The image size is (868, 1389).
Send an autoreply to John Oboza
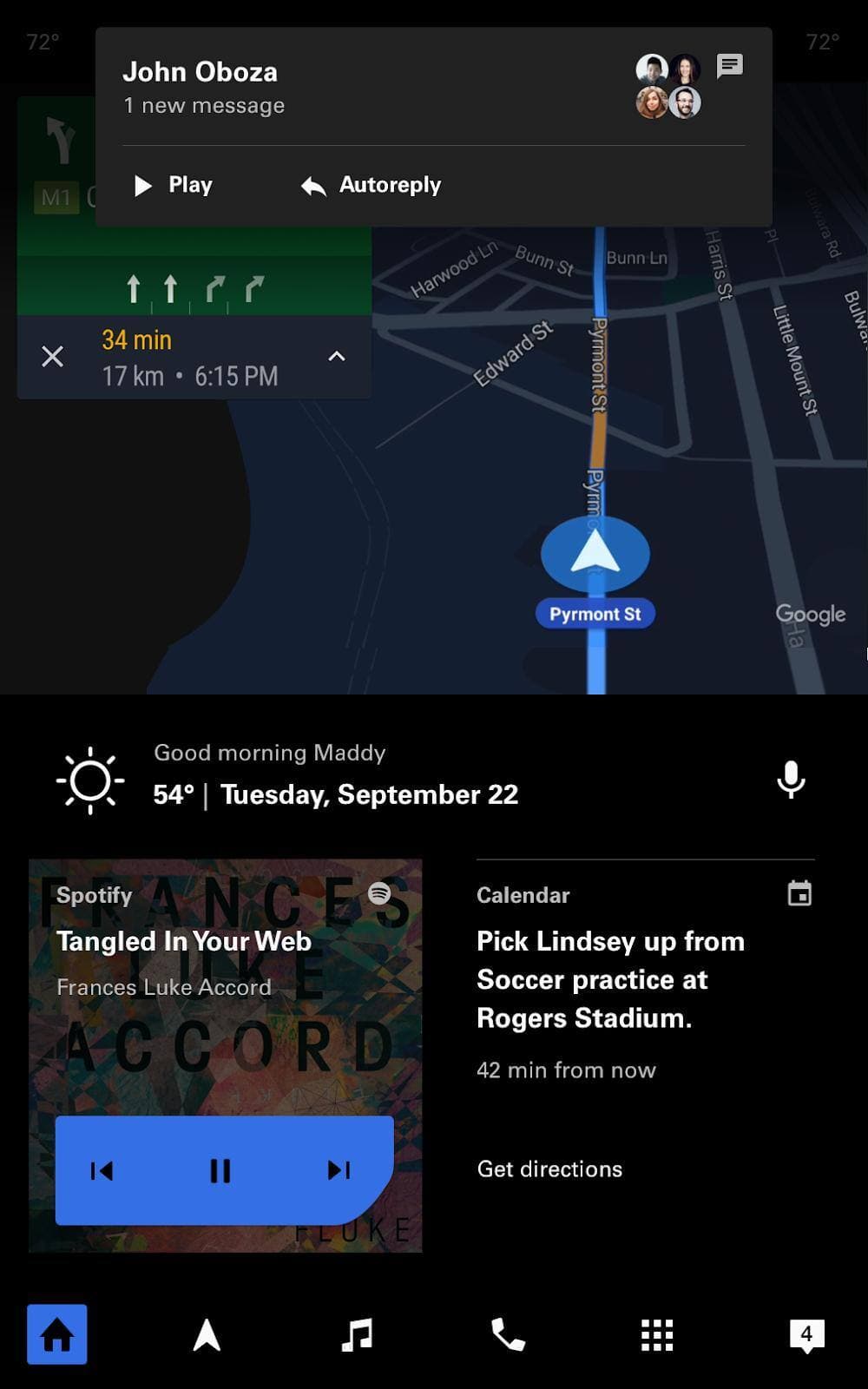[x=372, y=185]
